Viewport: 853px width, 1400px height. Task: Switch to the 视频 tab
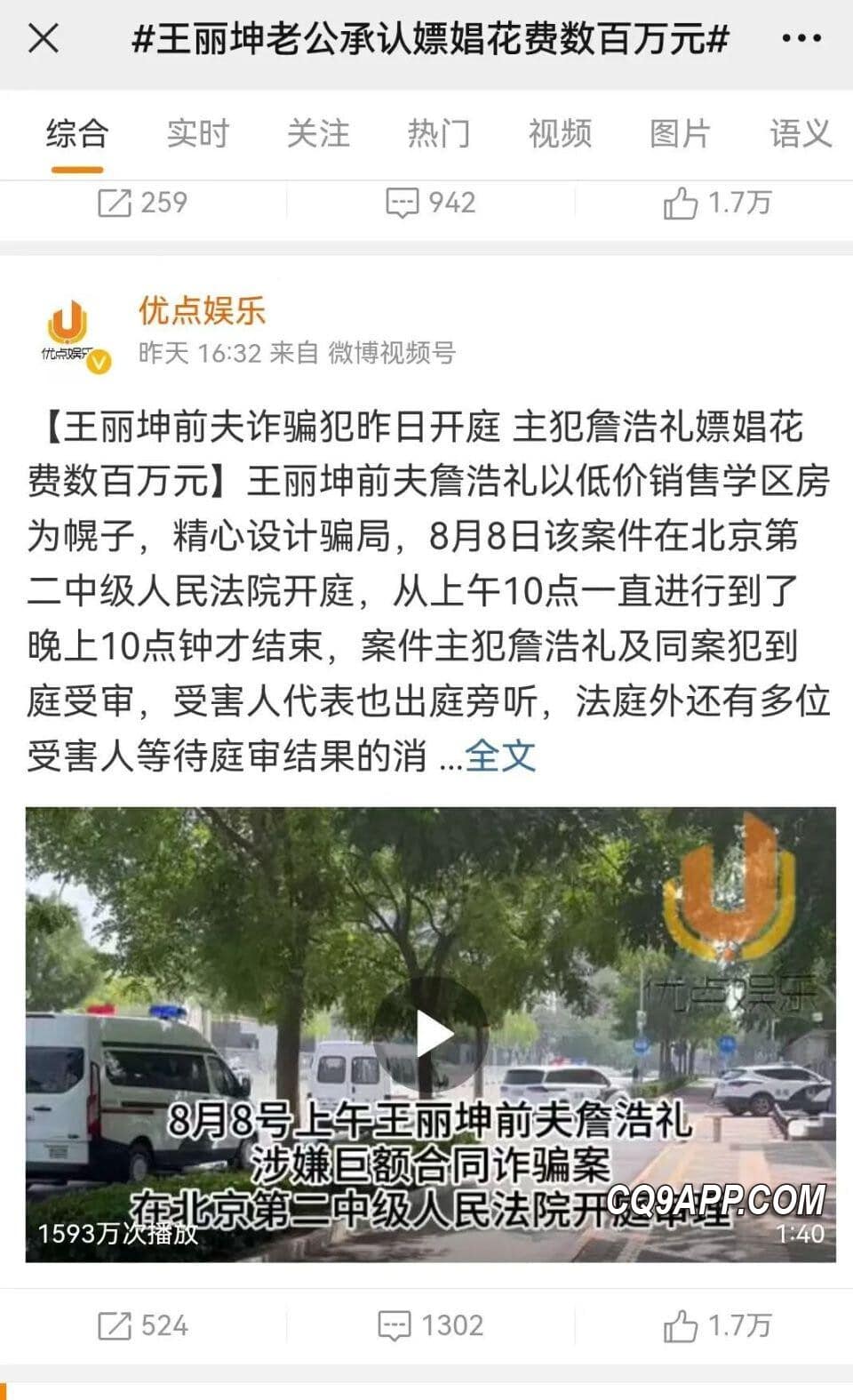tap(560, 134)
